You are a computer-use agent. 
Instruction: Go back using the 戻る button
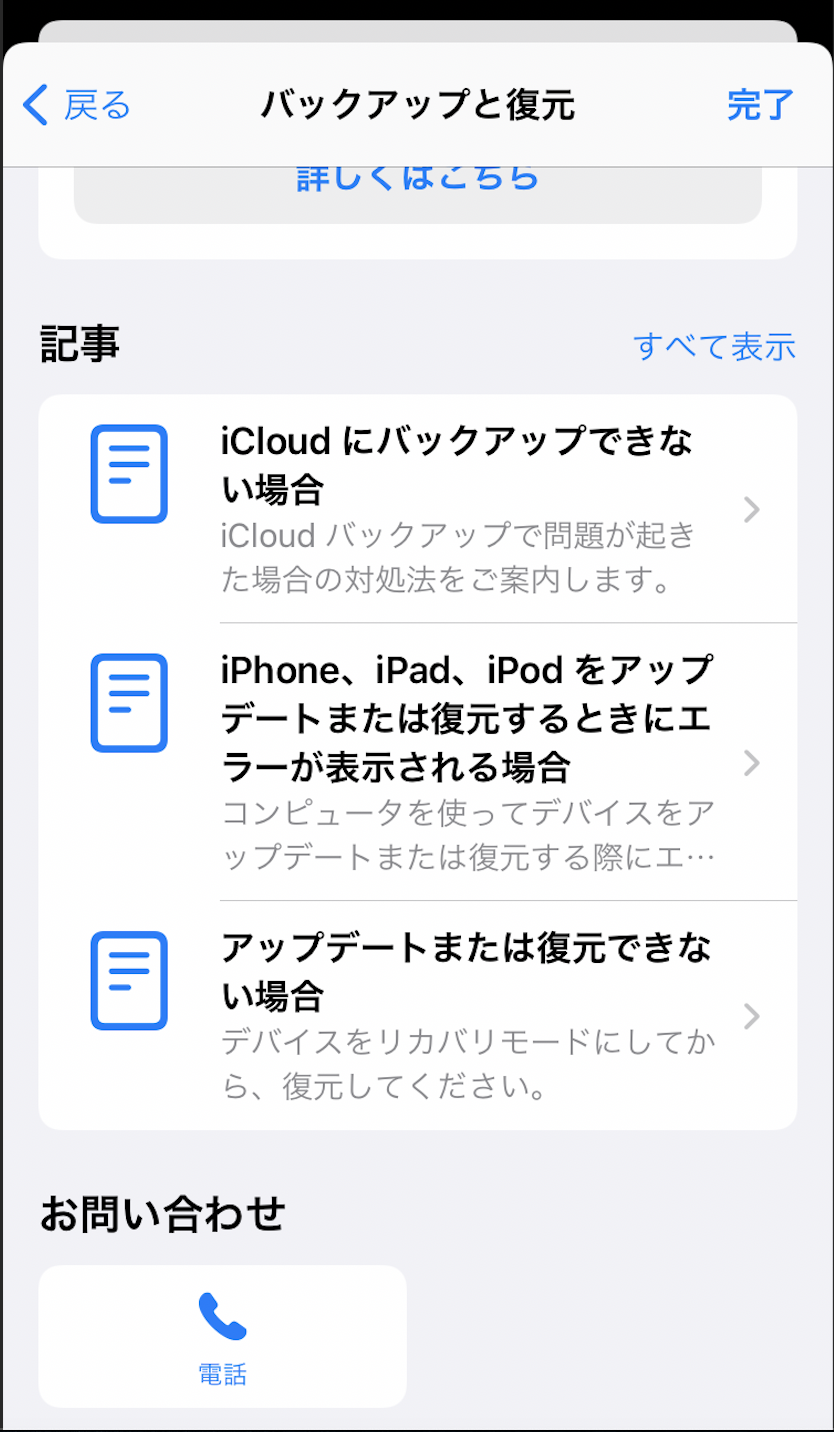tap(78, 105)
